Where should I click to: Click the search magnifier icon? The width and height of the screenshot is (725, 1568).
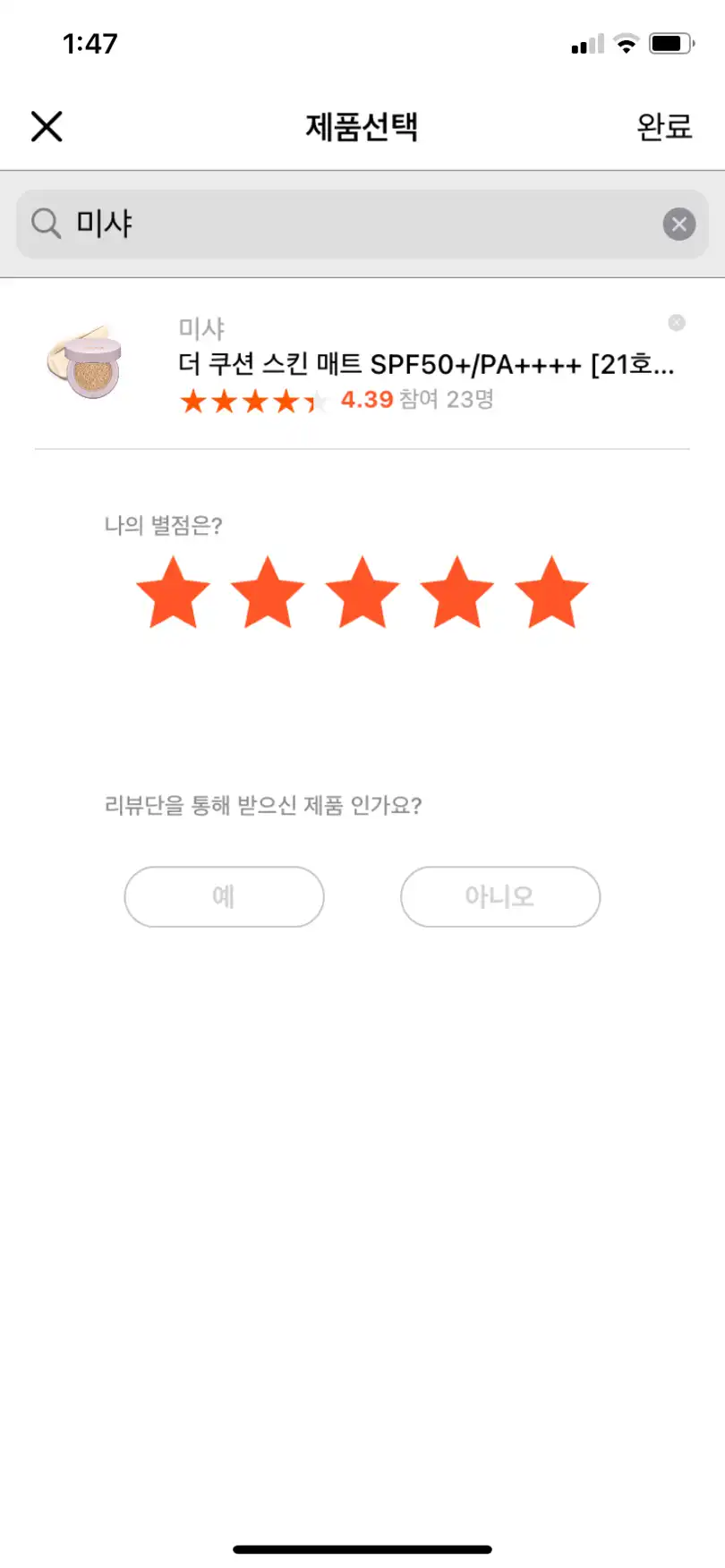[45, 224]
